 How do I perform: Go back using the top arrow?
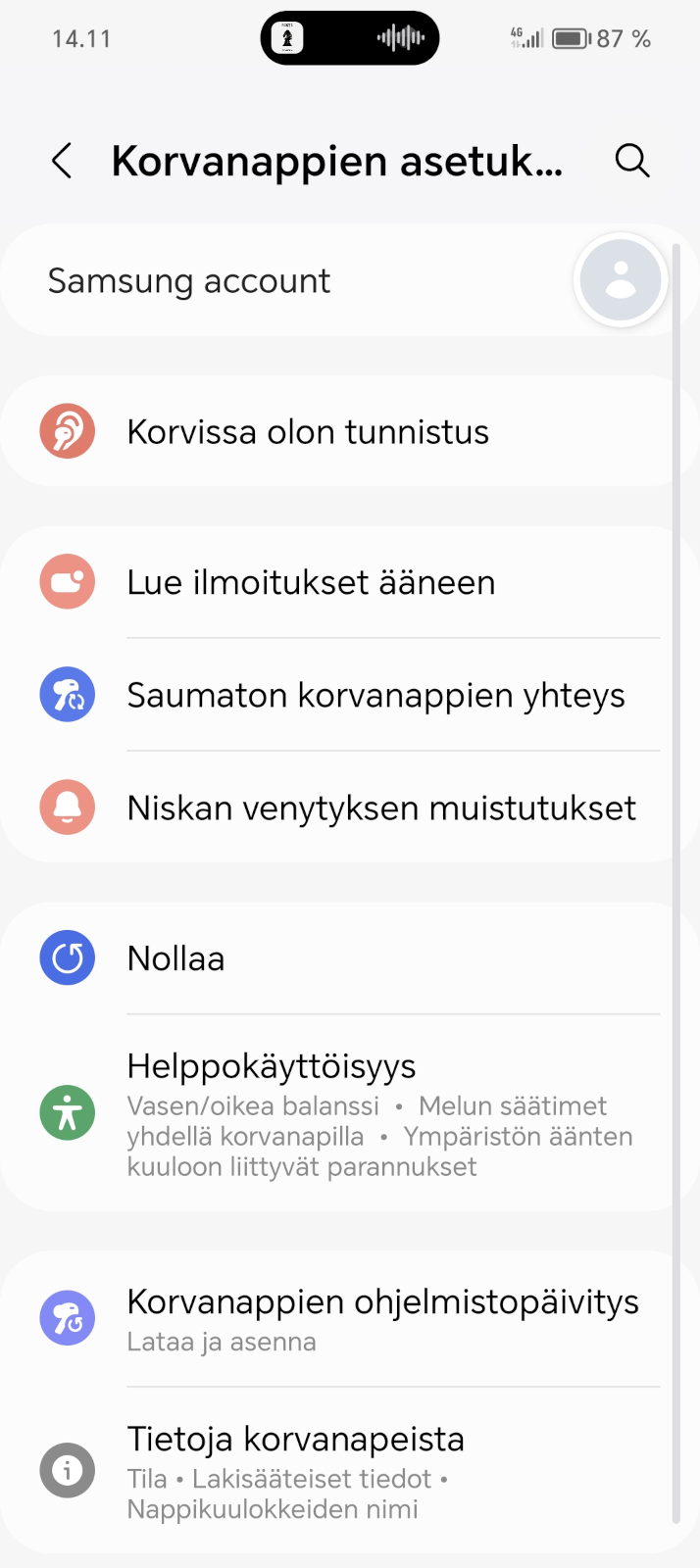point(62,161)
